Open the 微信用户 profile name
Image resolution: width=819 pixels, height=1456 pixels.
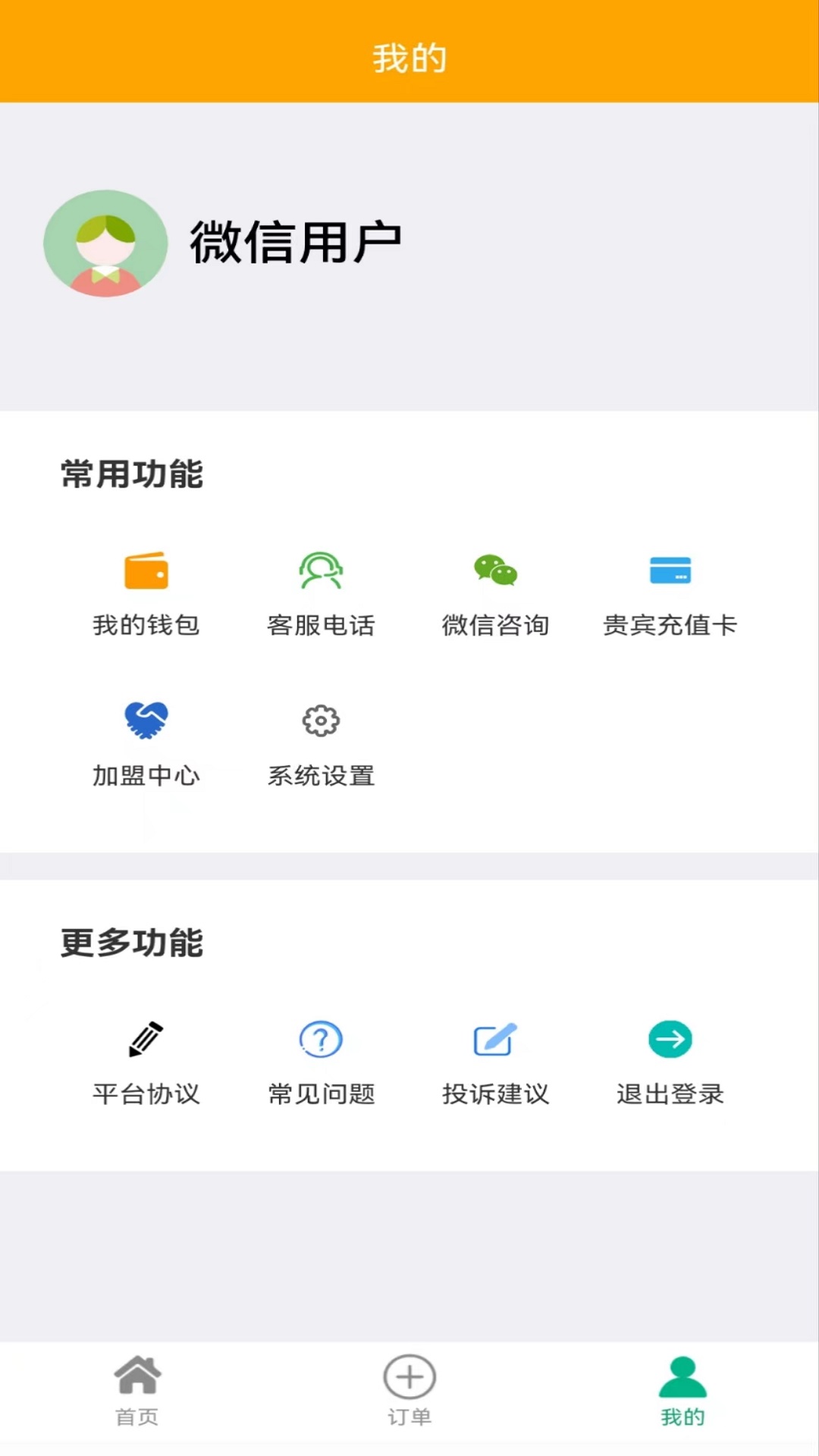296,241
